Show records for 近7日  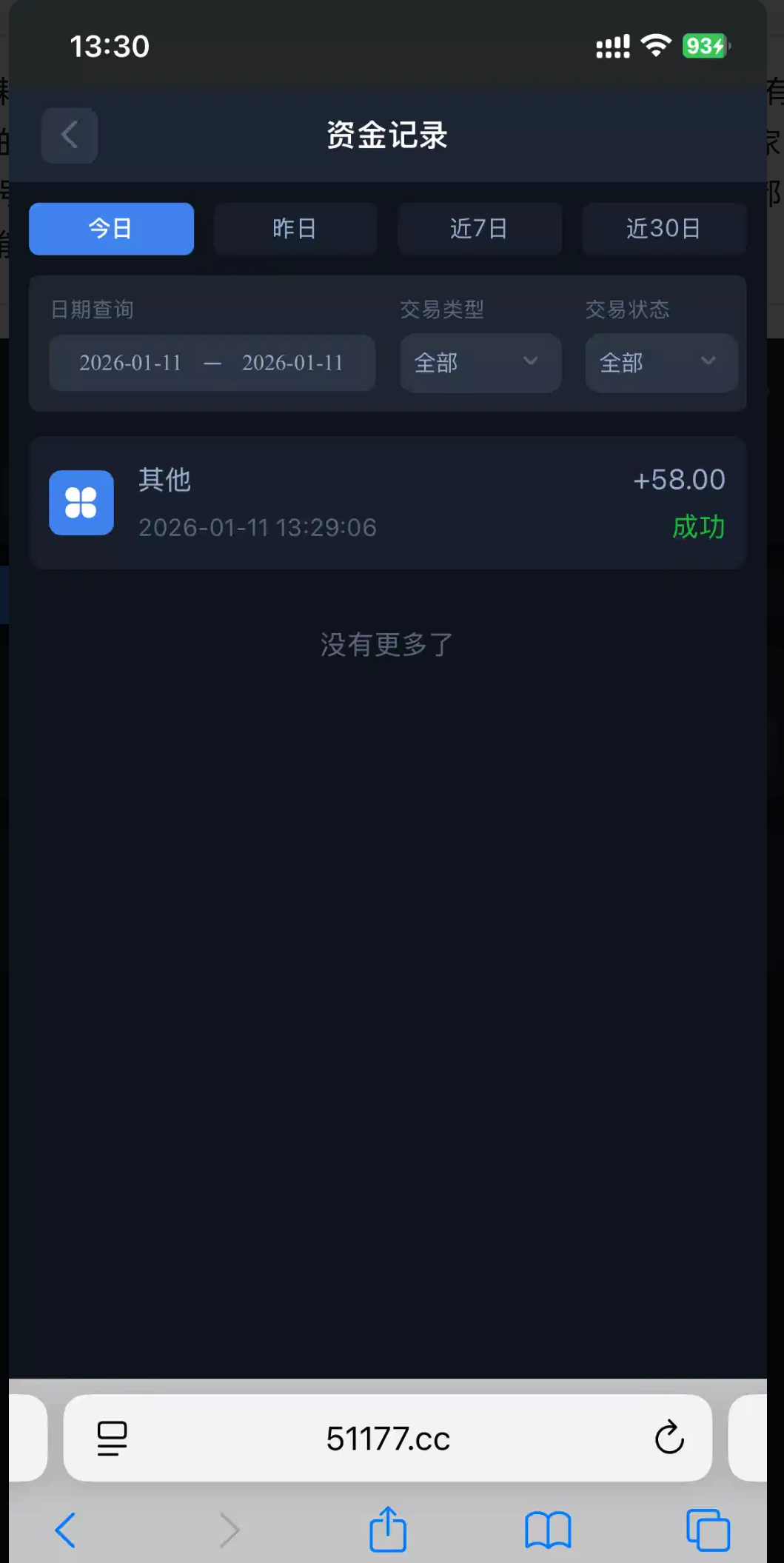point(479,229)
